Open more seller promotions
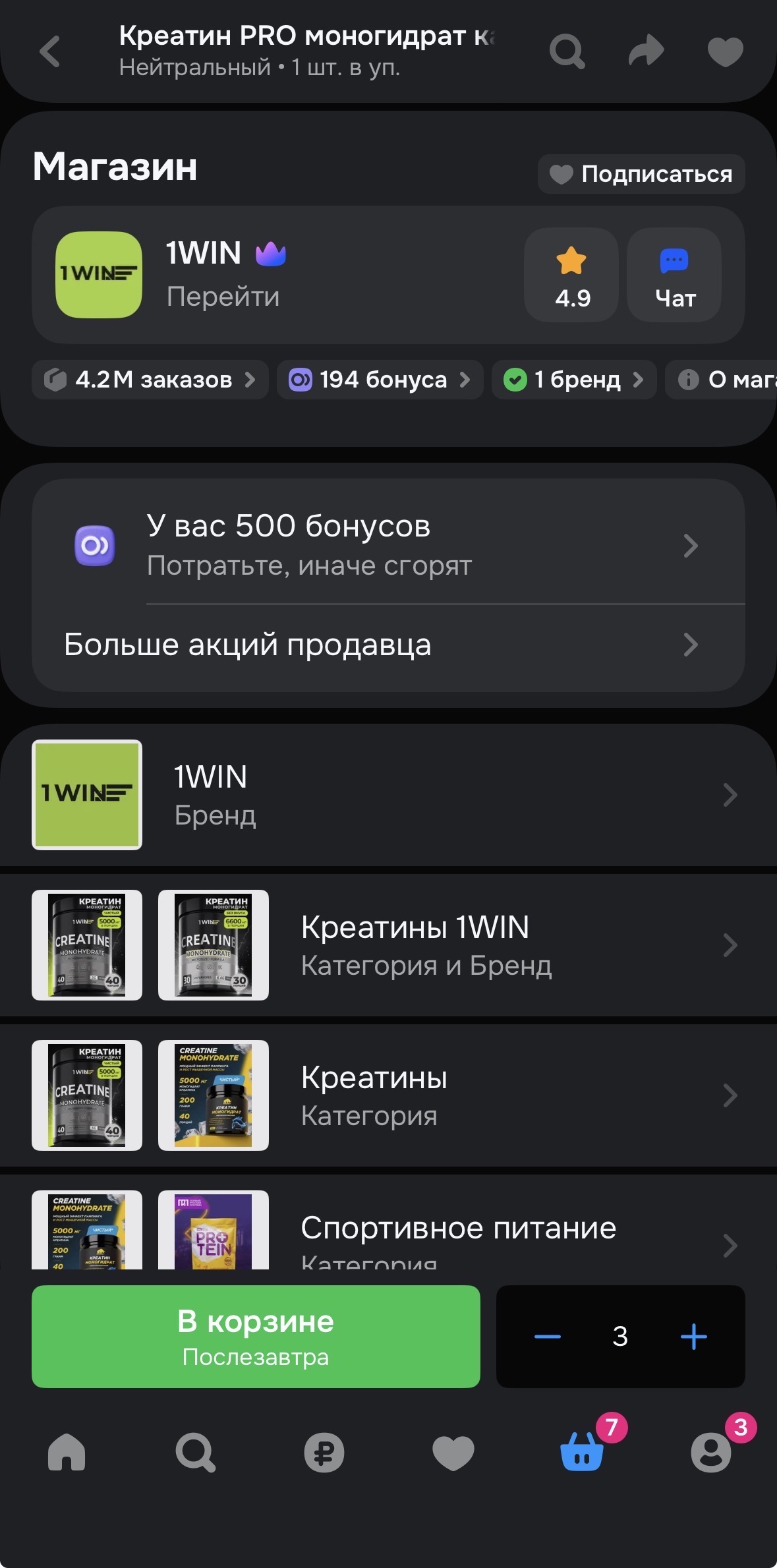This screenshot has width=777, height=1568. 388,645
